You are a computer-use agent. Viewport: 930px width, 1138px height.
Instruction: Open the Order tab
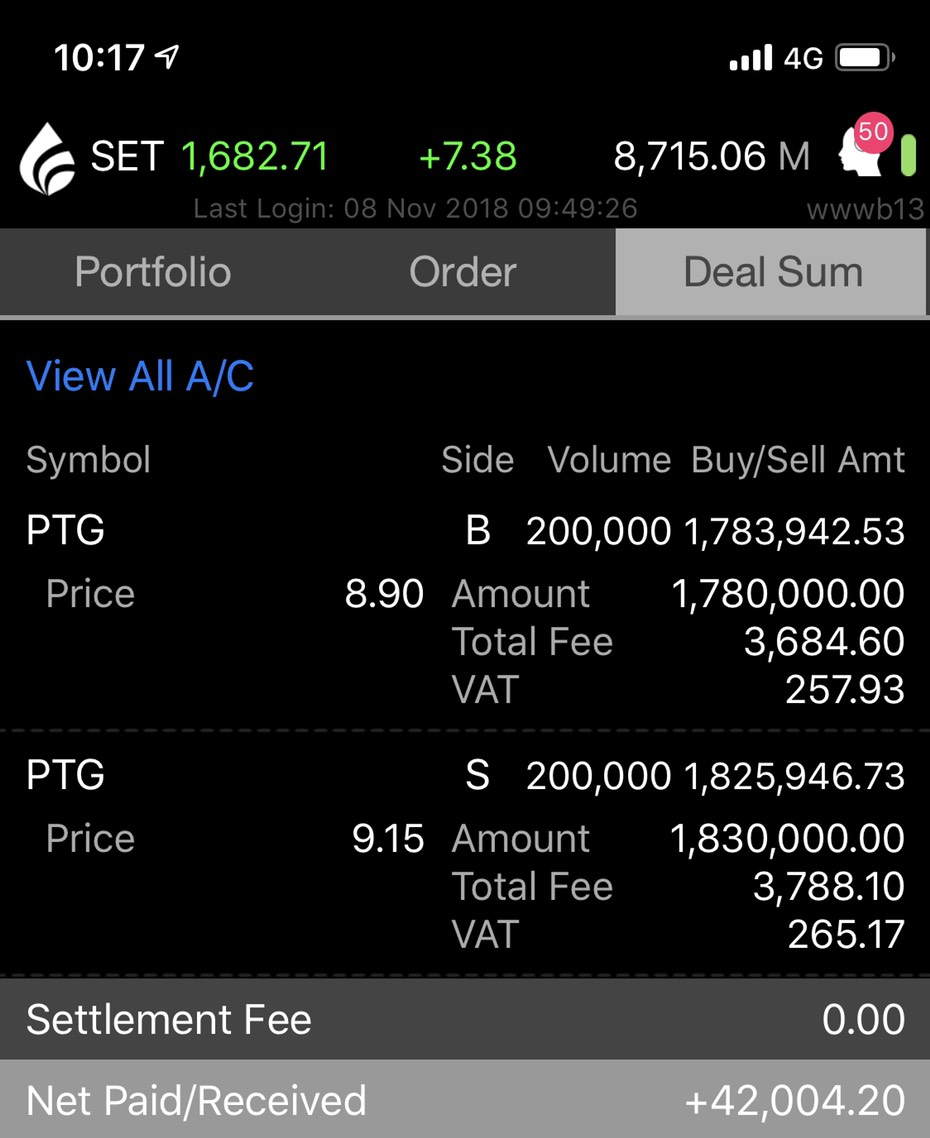coord(462,272)
